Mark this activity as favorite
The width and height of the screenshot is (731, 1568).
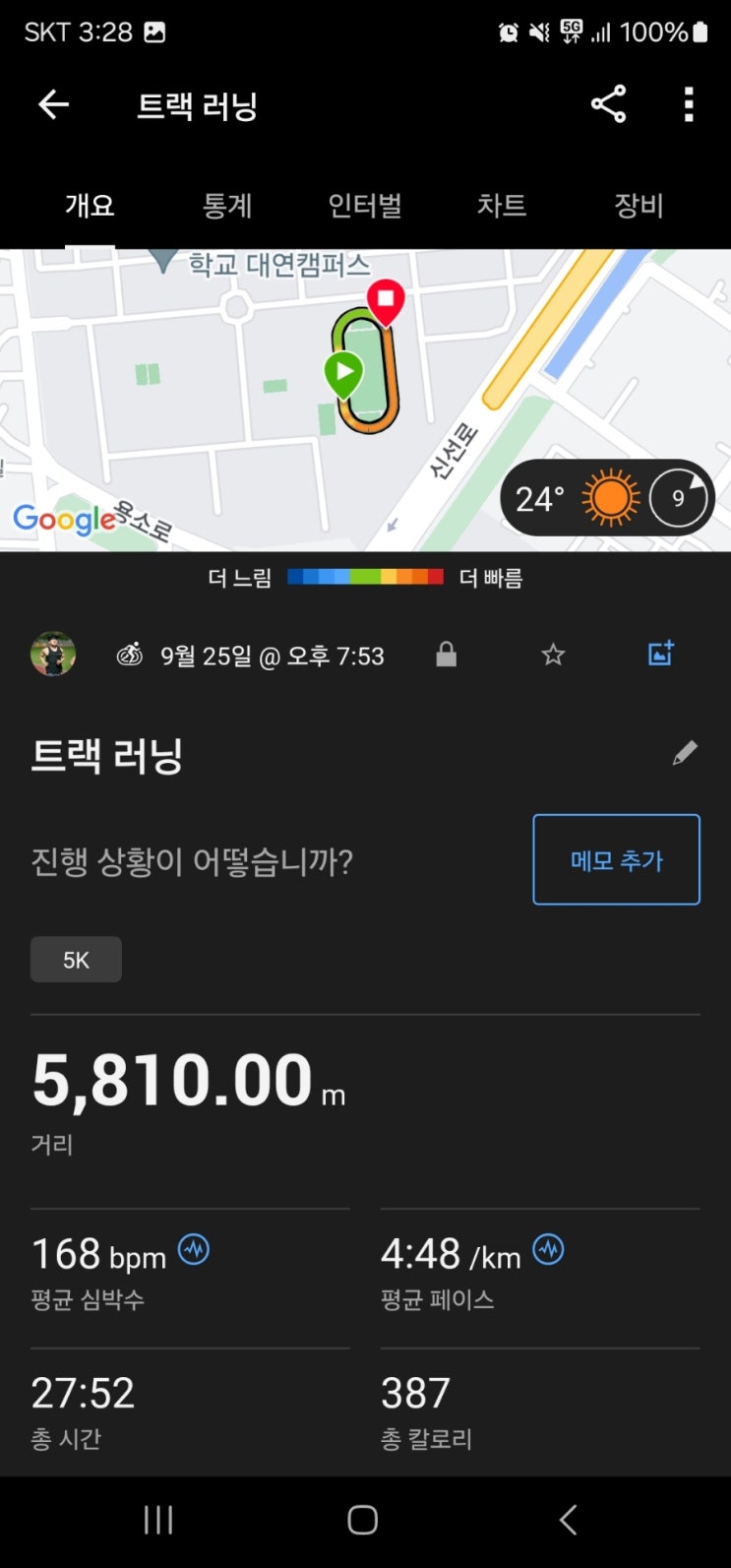553,655
